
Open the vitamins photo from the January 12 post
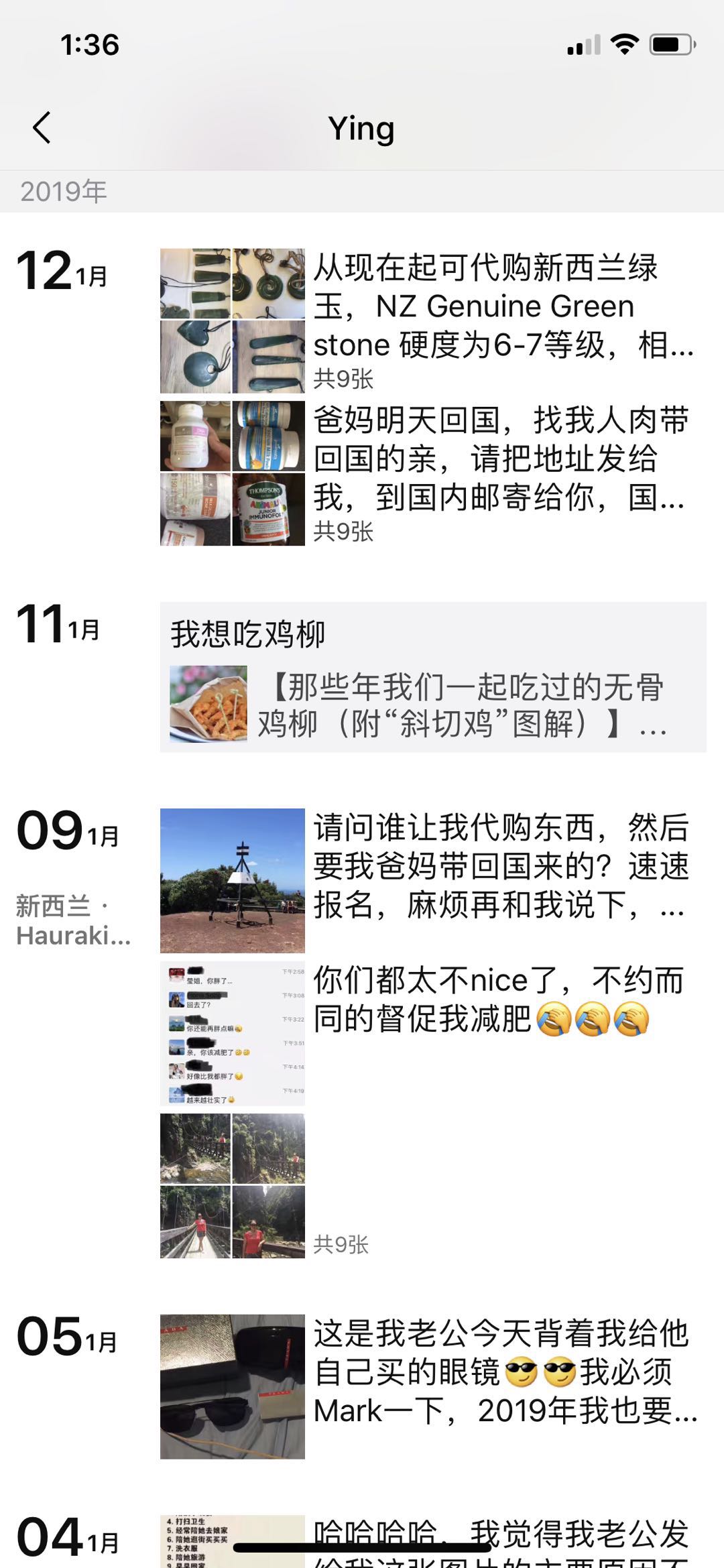pyautogui.click(x=231, y=471)
